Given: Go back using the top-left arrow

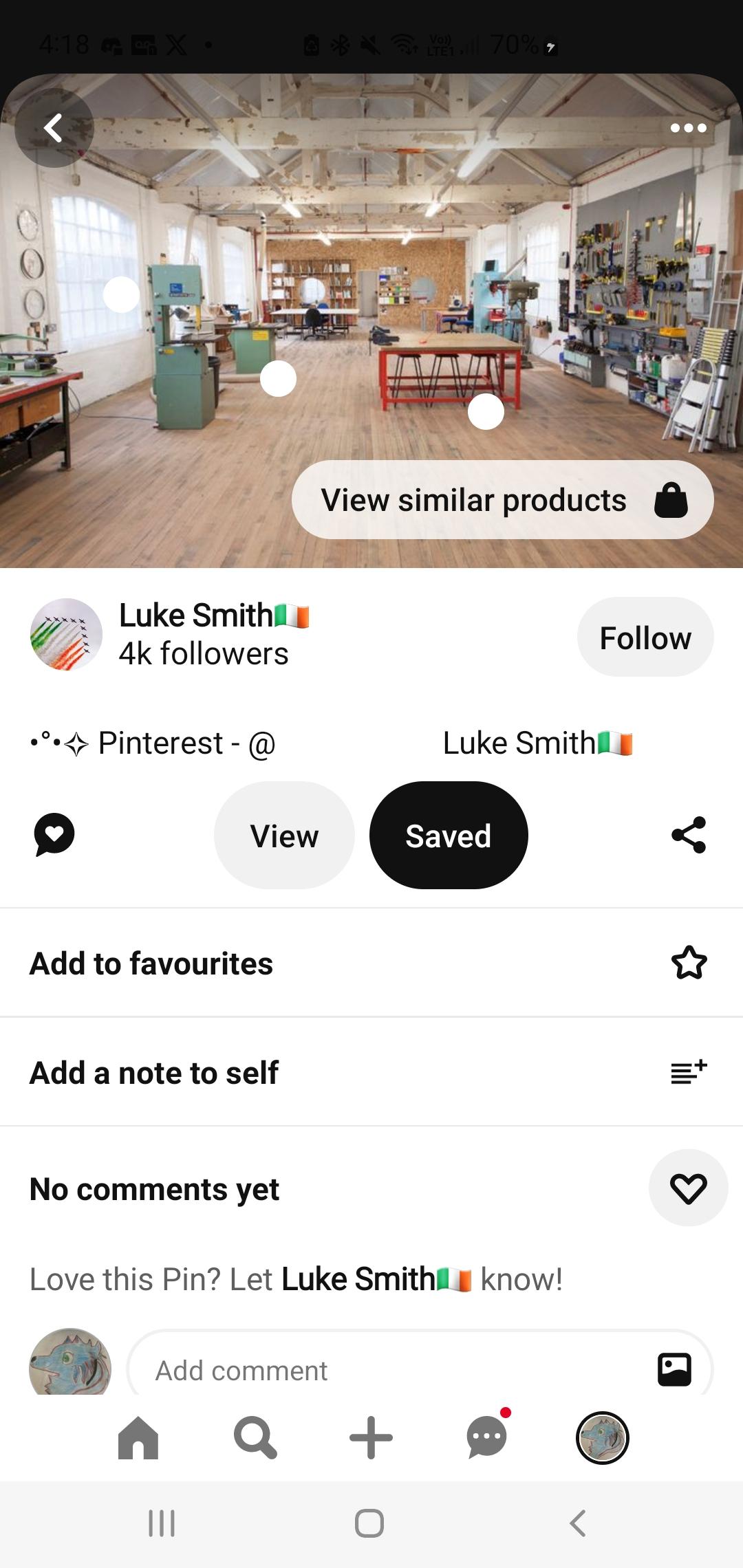Looking at the screenshot, I should click(54, 128).
